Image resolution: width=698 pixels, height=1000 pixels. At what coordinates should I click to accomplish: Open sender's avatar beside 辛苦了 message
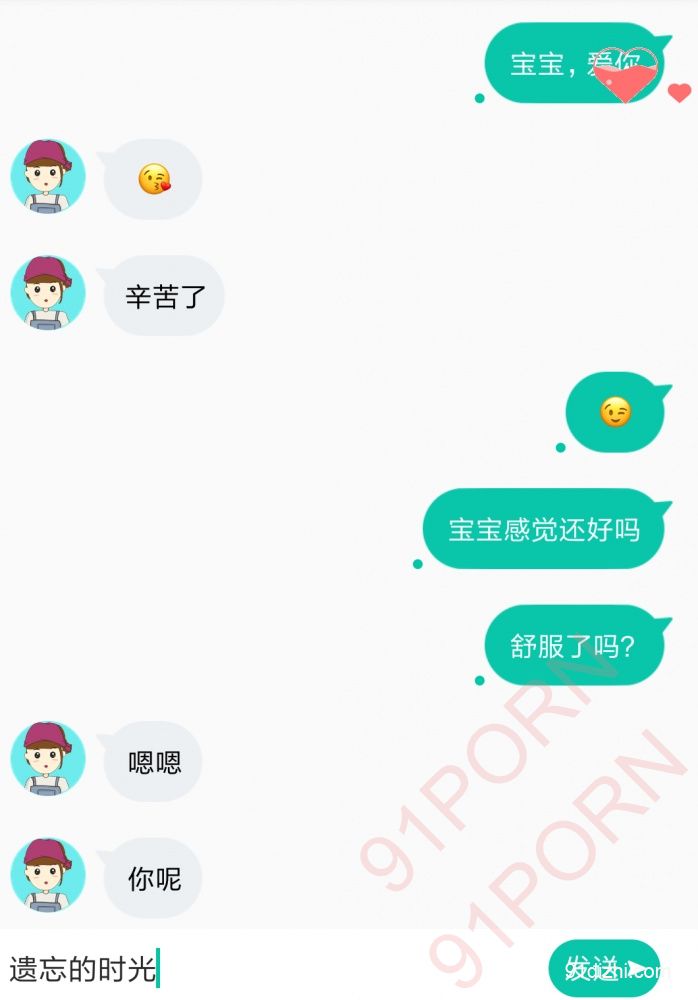click(47, 293)
